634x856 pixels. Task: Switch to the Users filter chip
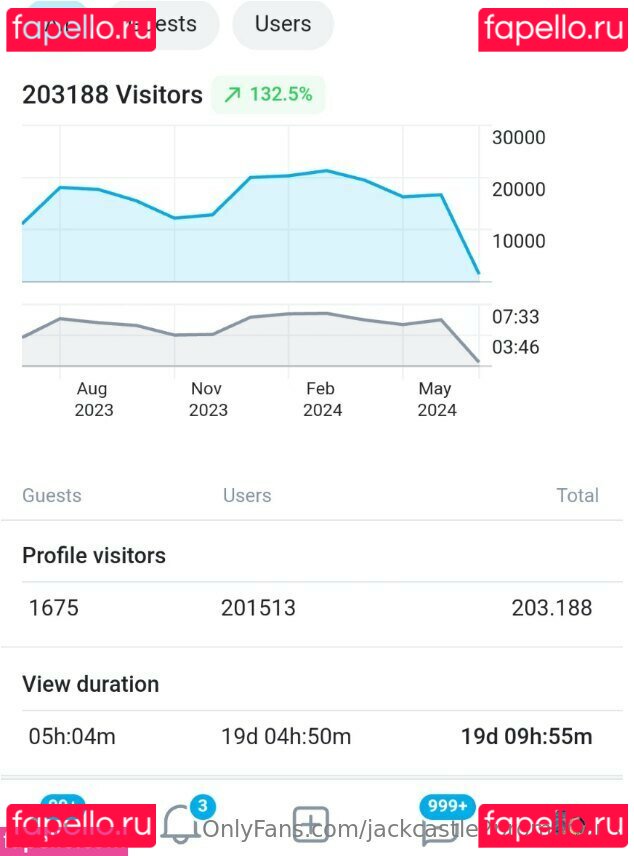pos(282,24)
